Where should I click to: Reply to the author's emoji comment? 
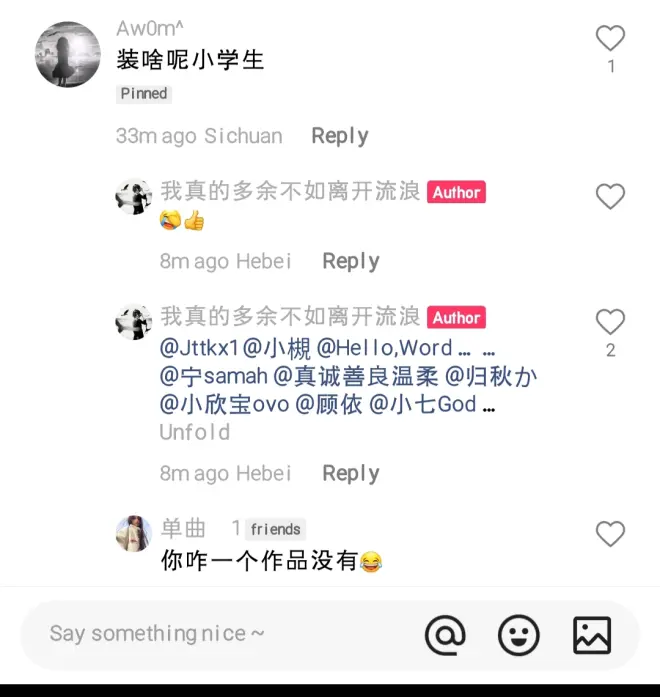(x=350, y=261)
